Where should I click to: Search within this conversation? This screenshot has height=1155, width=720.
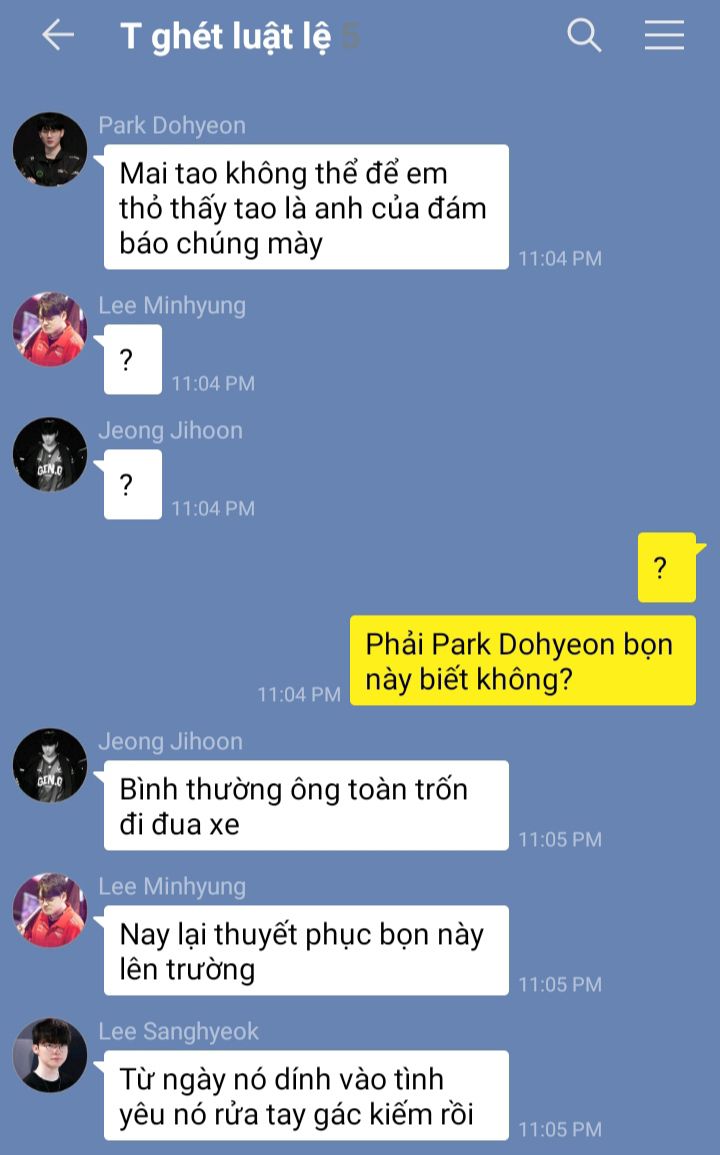[x=584, y=35]
